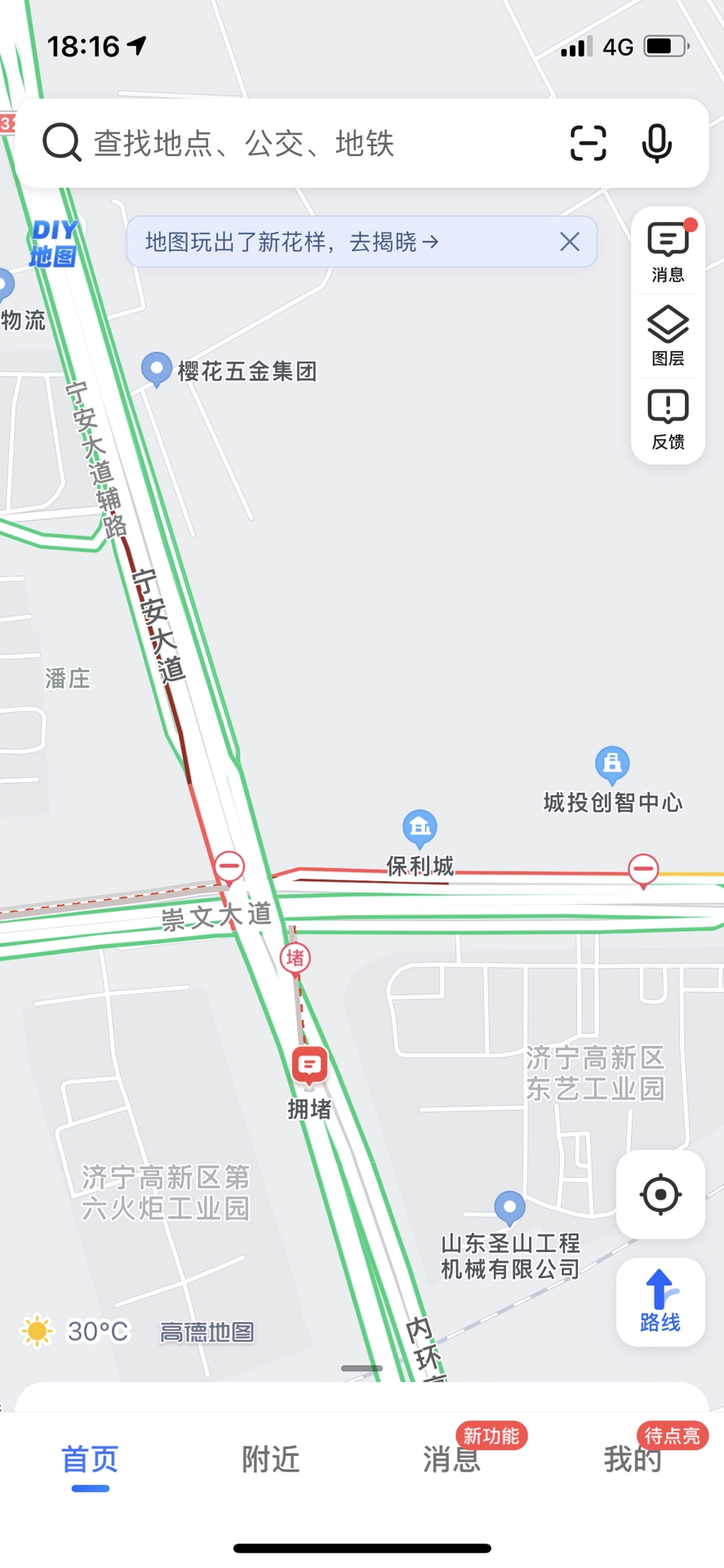This screenshot has width=724, height=1568.
Task: Start voice search with the microphone
Action: point(656,144)
